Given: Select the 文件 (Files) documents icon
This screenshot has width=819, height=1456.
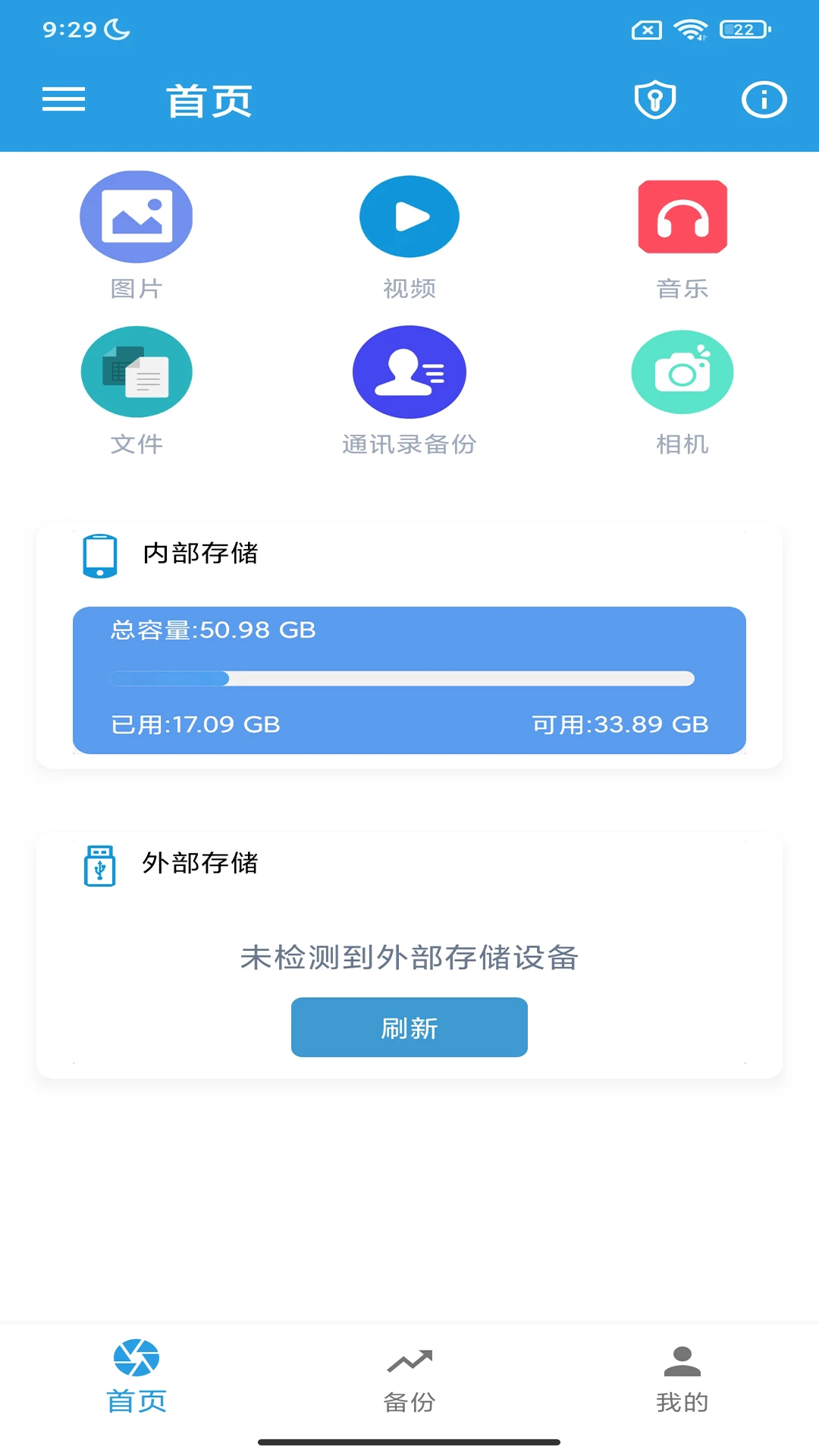Looking at the screenshot, I should (136, 372).
